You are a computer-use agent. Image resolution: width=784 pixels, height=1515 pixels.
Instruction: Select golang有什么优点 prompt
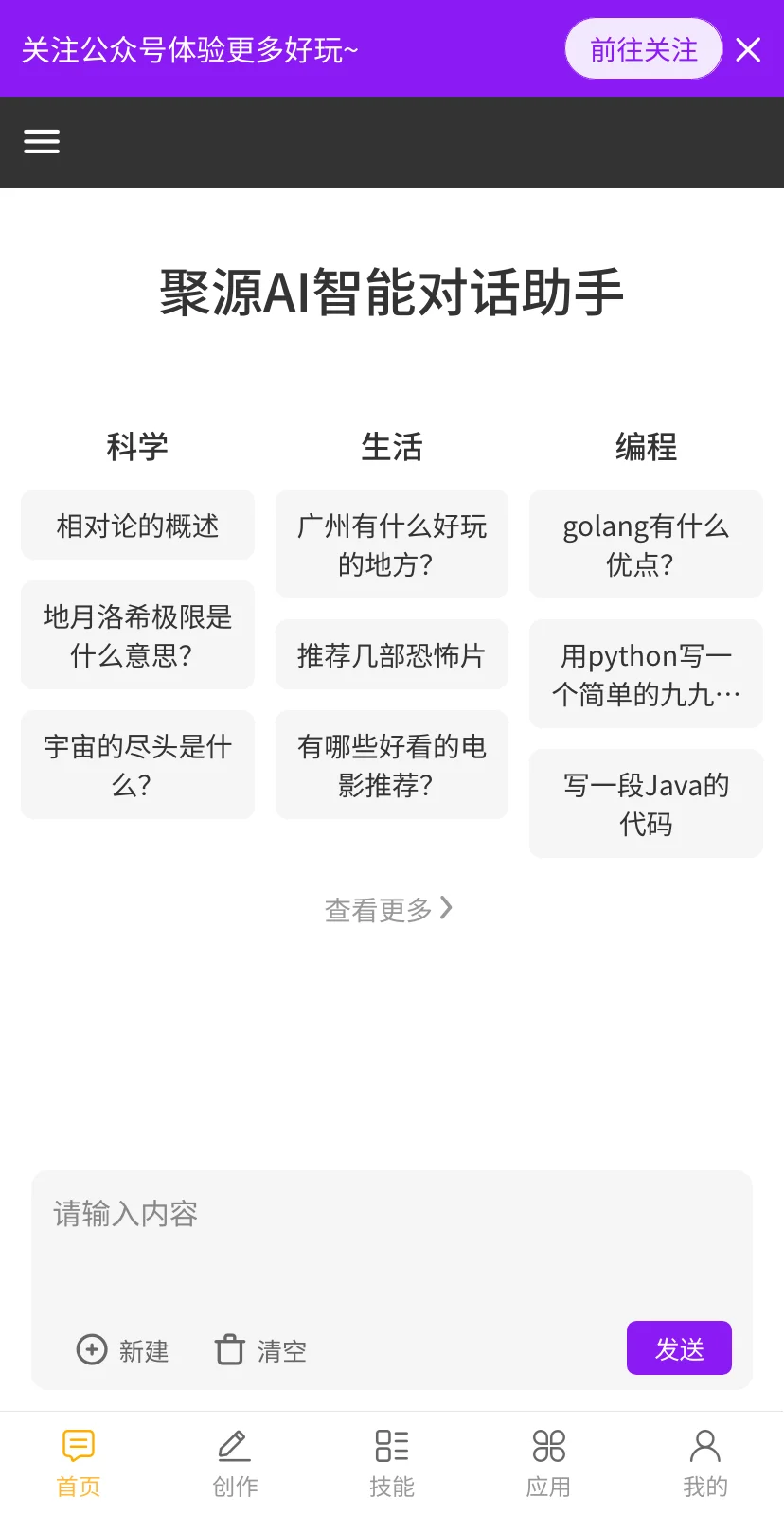(x=646, y=544)
